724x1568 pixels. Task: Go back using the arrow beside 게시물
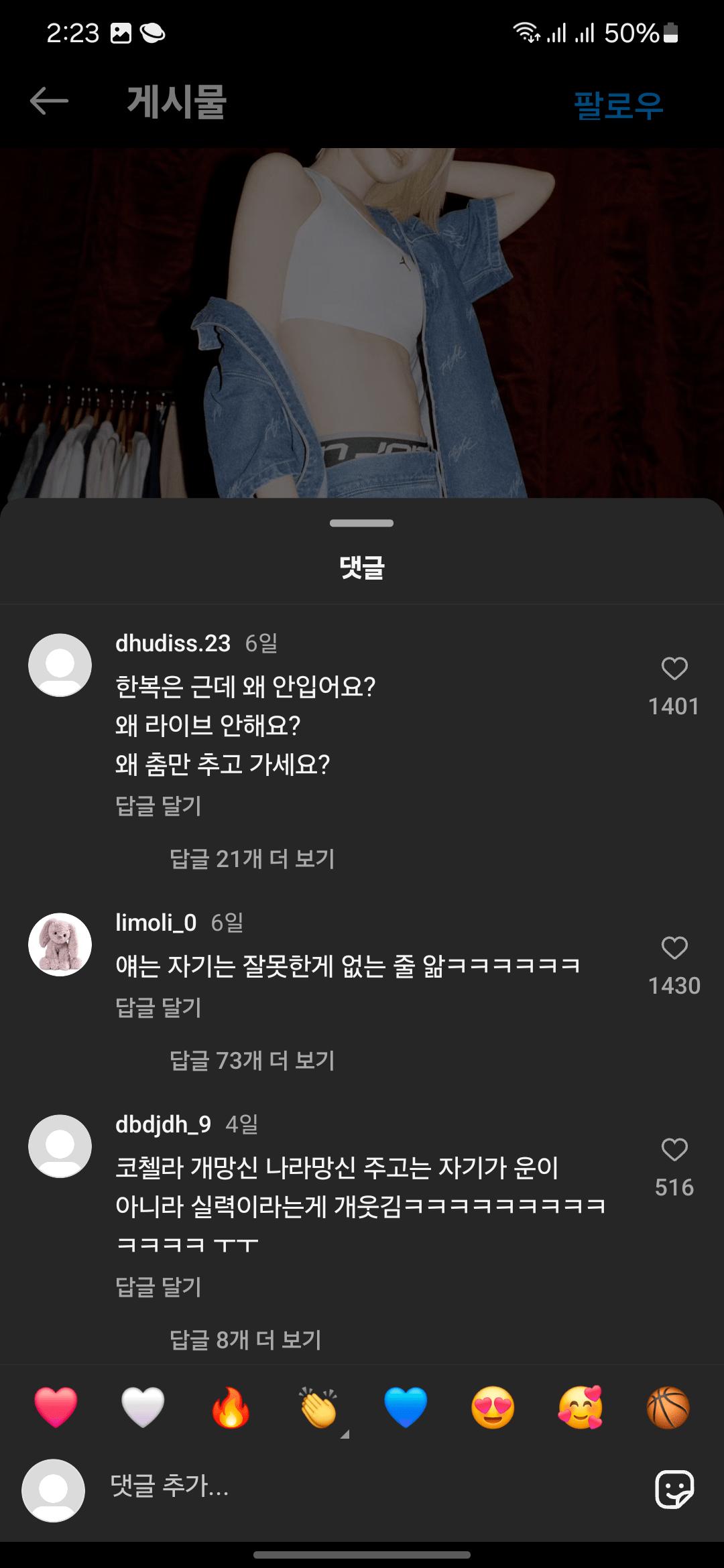49,102
